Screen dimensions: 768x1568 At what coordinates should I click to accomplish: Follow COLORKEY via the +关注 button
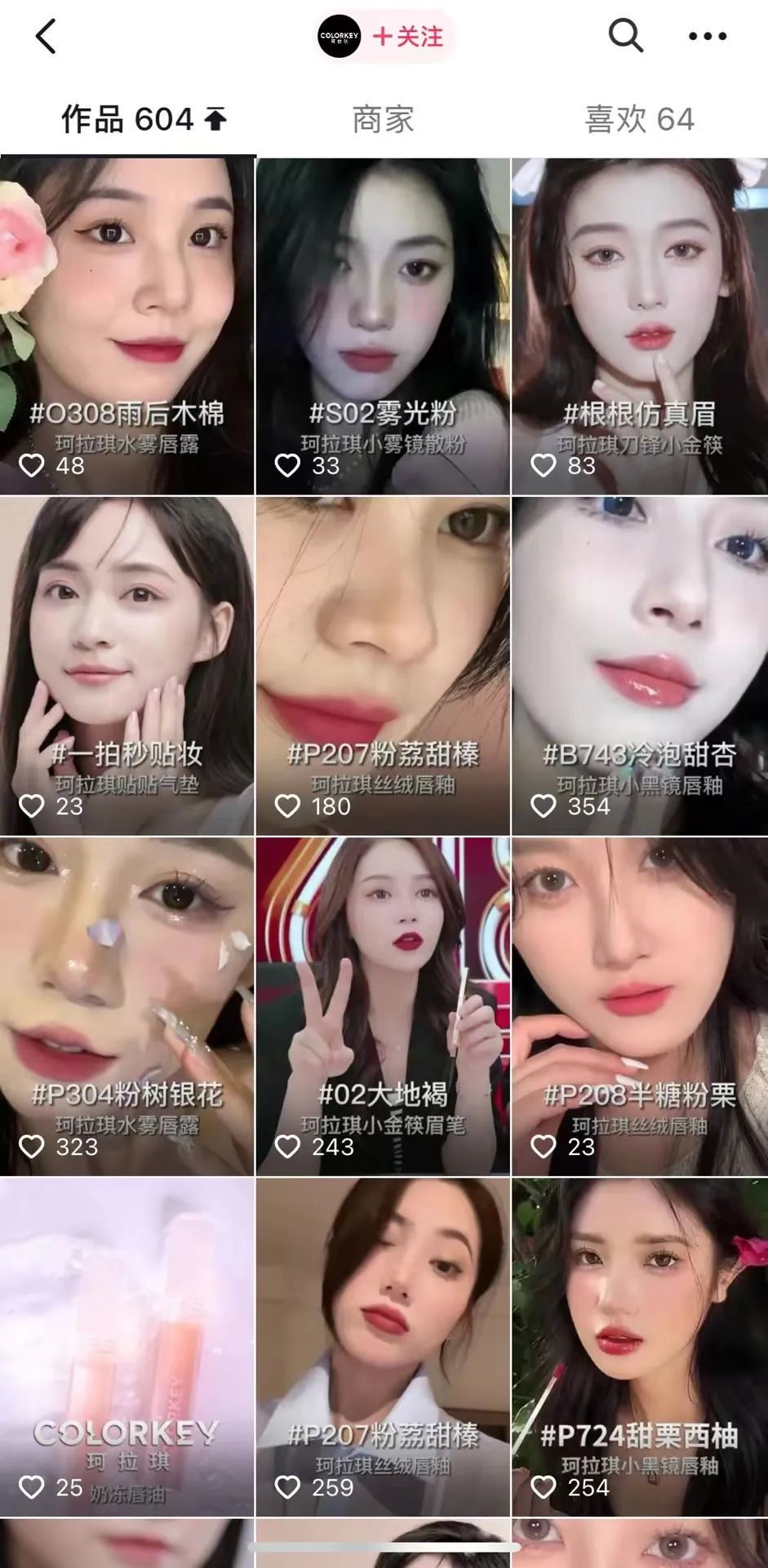pyautogui.click(x=407, y=37)
